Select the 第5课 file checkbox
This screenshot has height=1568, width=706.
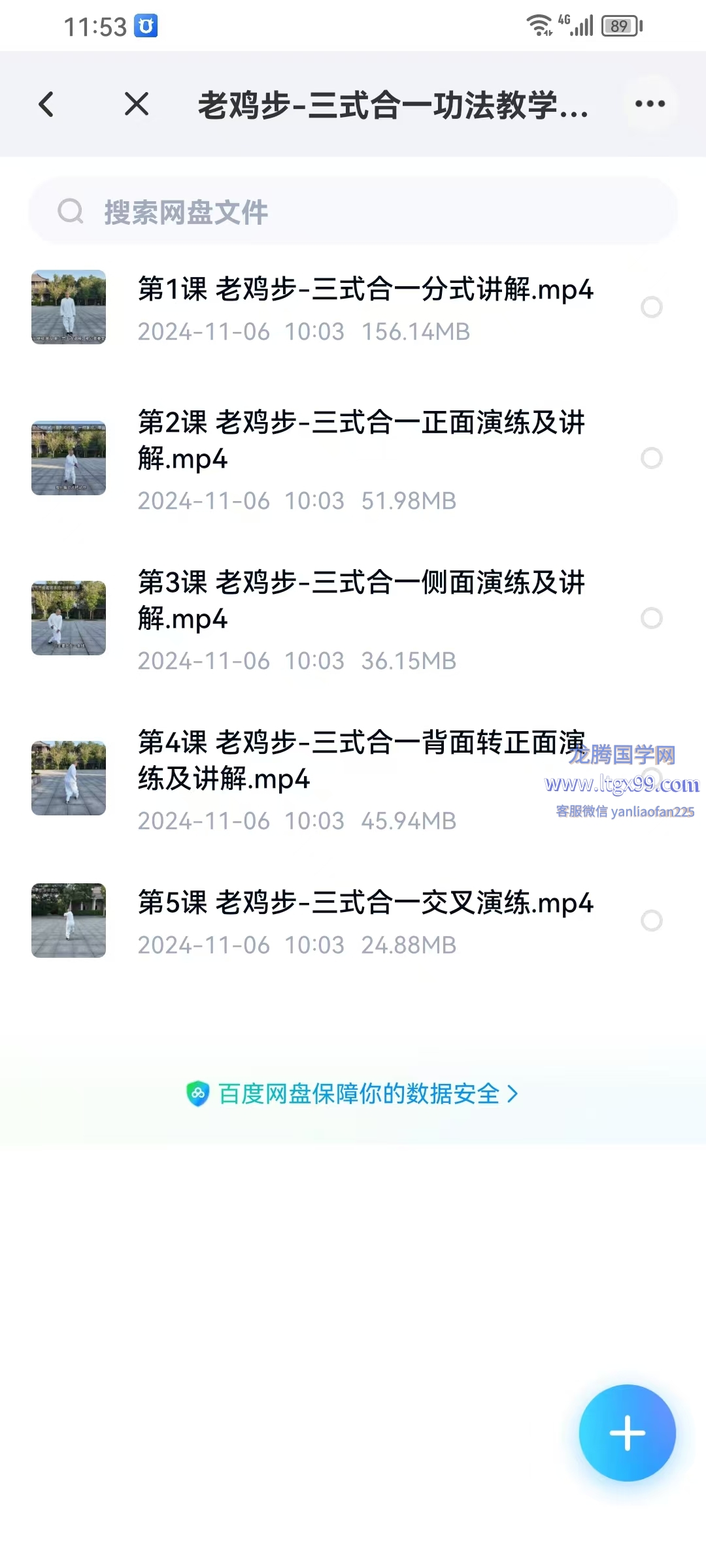651,921
